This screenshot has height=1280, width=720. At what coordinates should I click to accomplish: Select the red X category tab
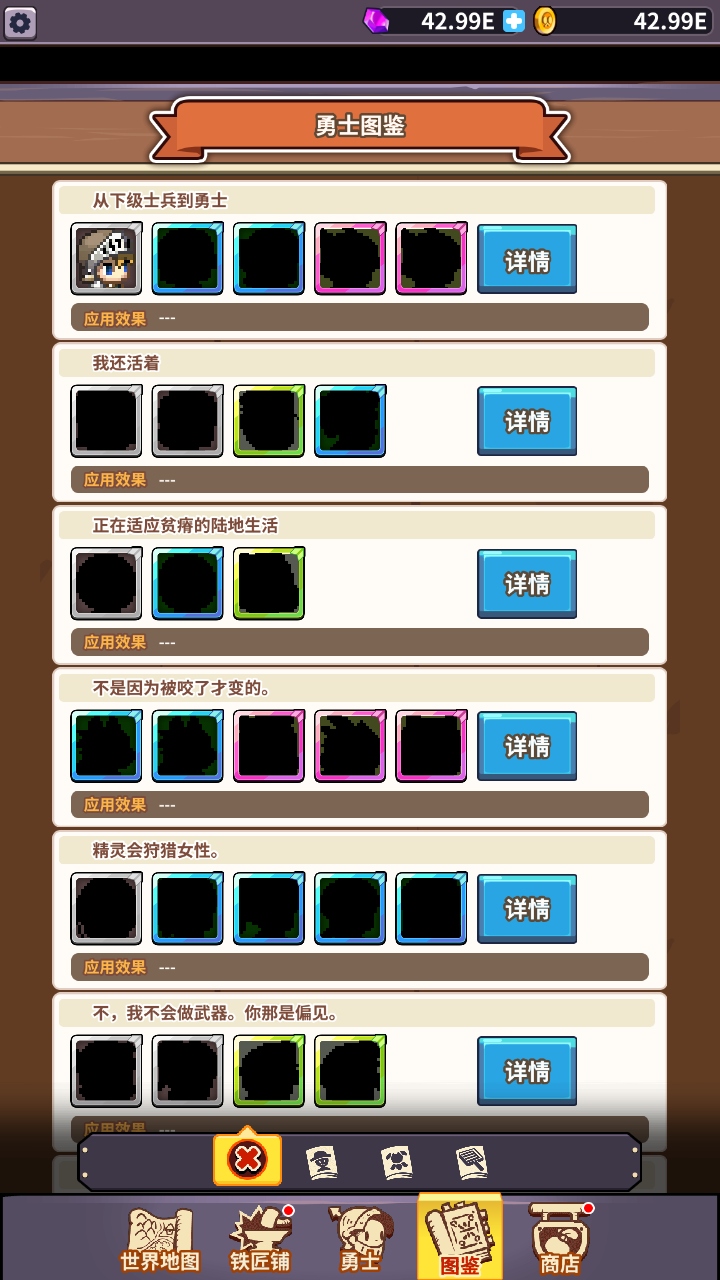pyautogui.click(x=247, y=1160)
